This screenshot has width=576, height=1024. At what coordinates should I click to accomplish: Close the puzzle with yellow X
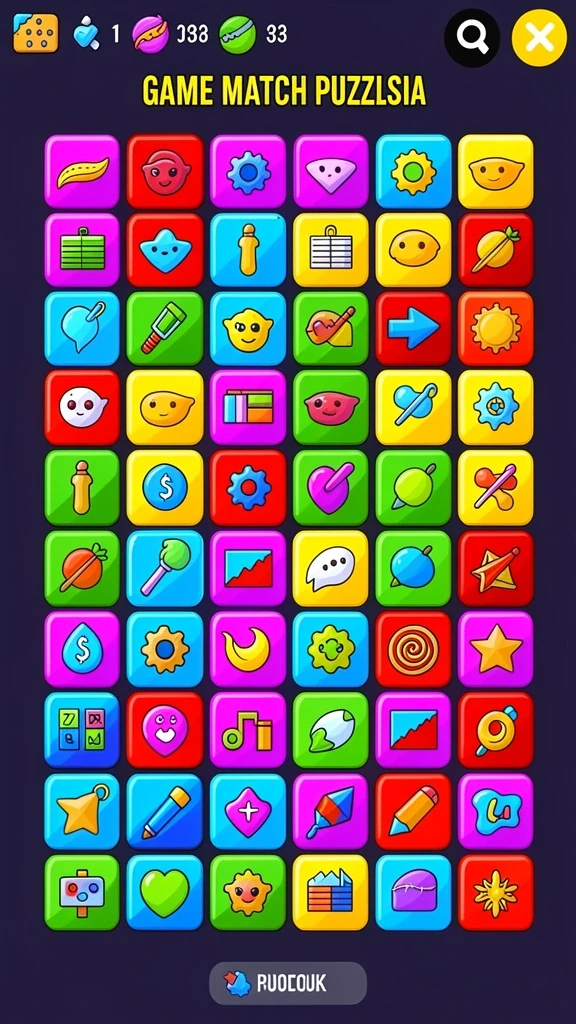point(539,38)
